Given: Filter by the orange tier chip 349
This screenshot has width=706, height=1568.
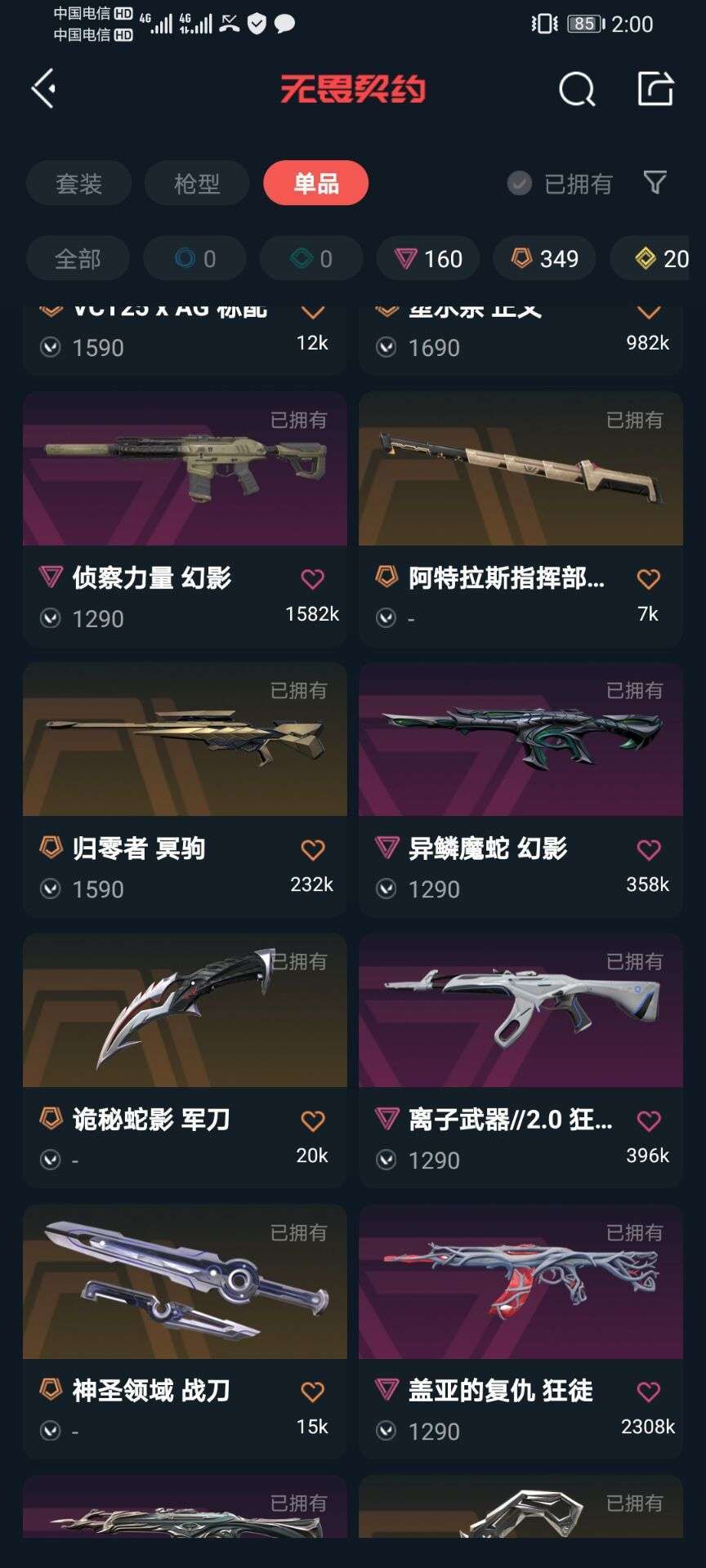Looking at the screenshot, I should pos(545,259).
